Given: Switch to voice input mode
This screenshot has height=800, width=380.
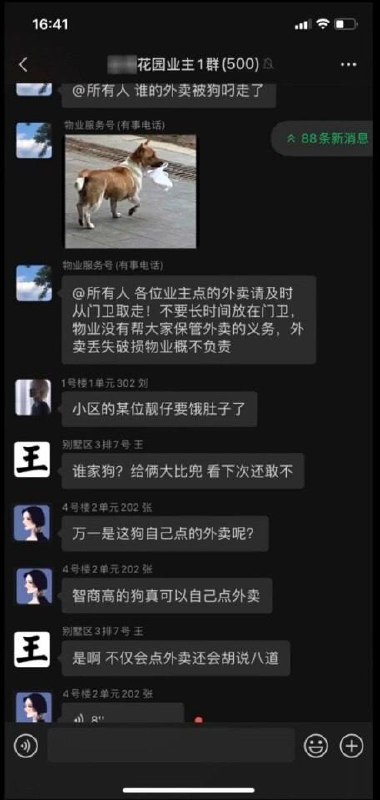Looking at the screenshot, I should (26, 747).
